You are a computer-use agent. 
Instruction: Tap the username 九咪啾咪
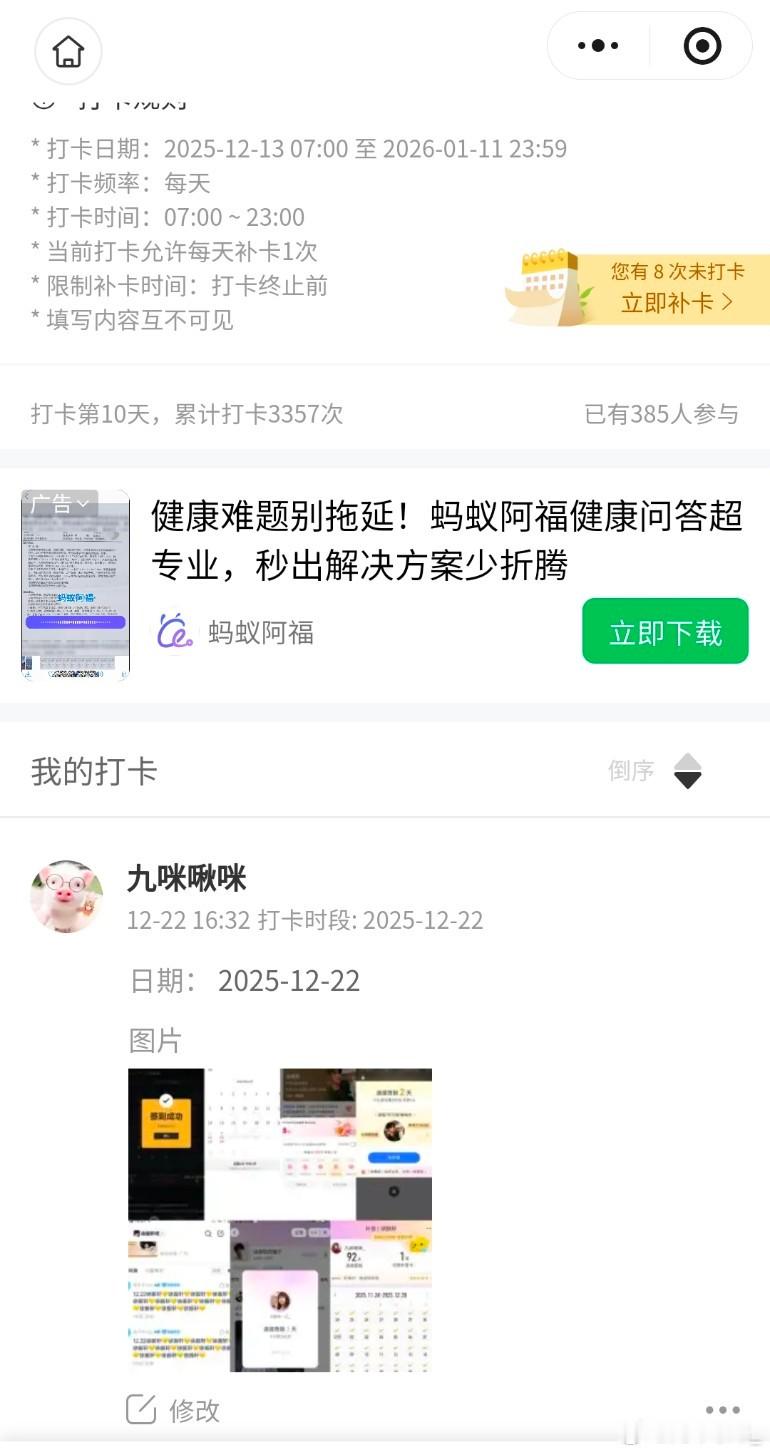pos(188,879)
